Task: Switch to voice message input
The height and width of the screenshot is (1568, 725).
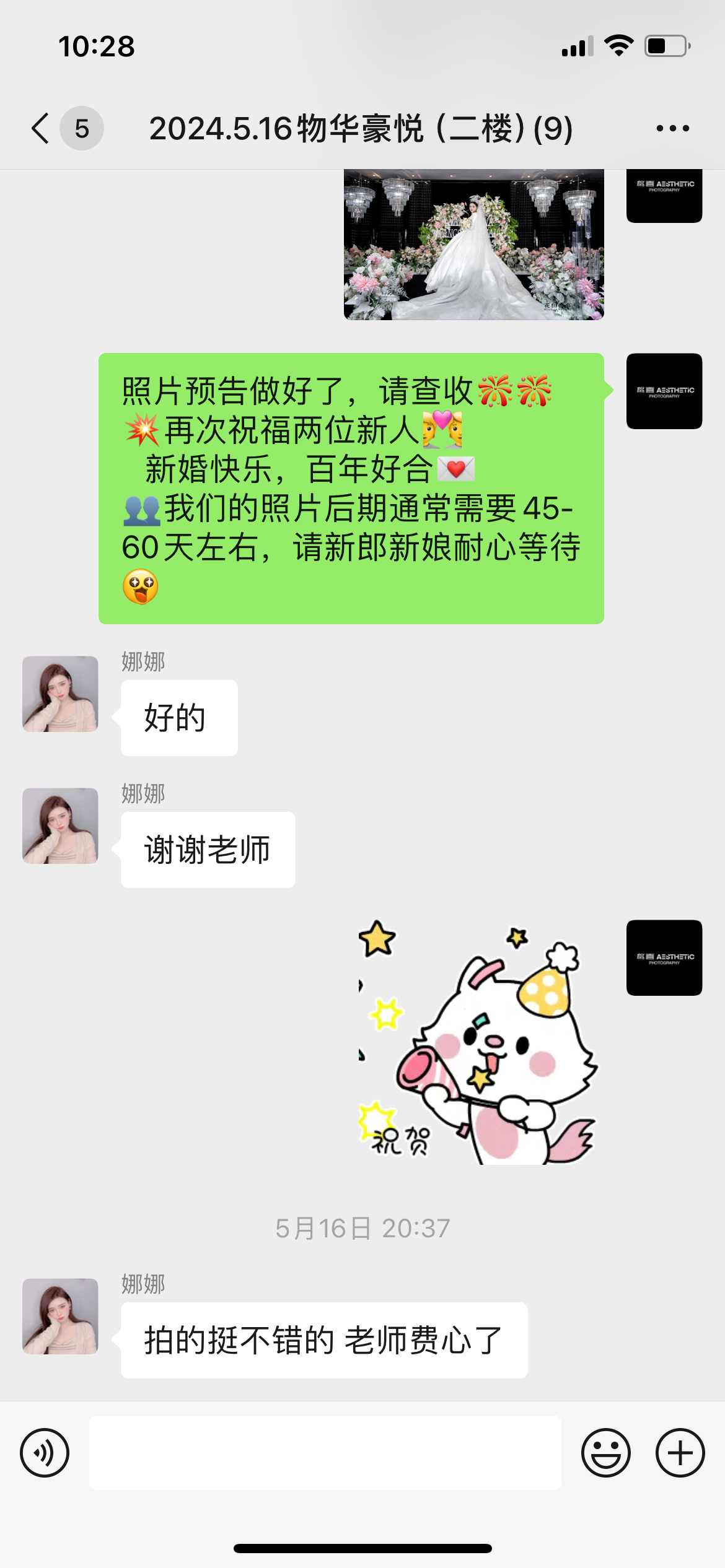Action: pos(45,1453)
